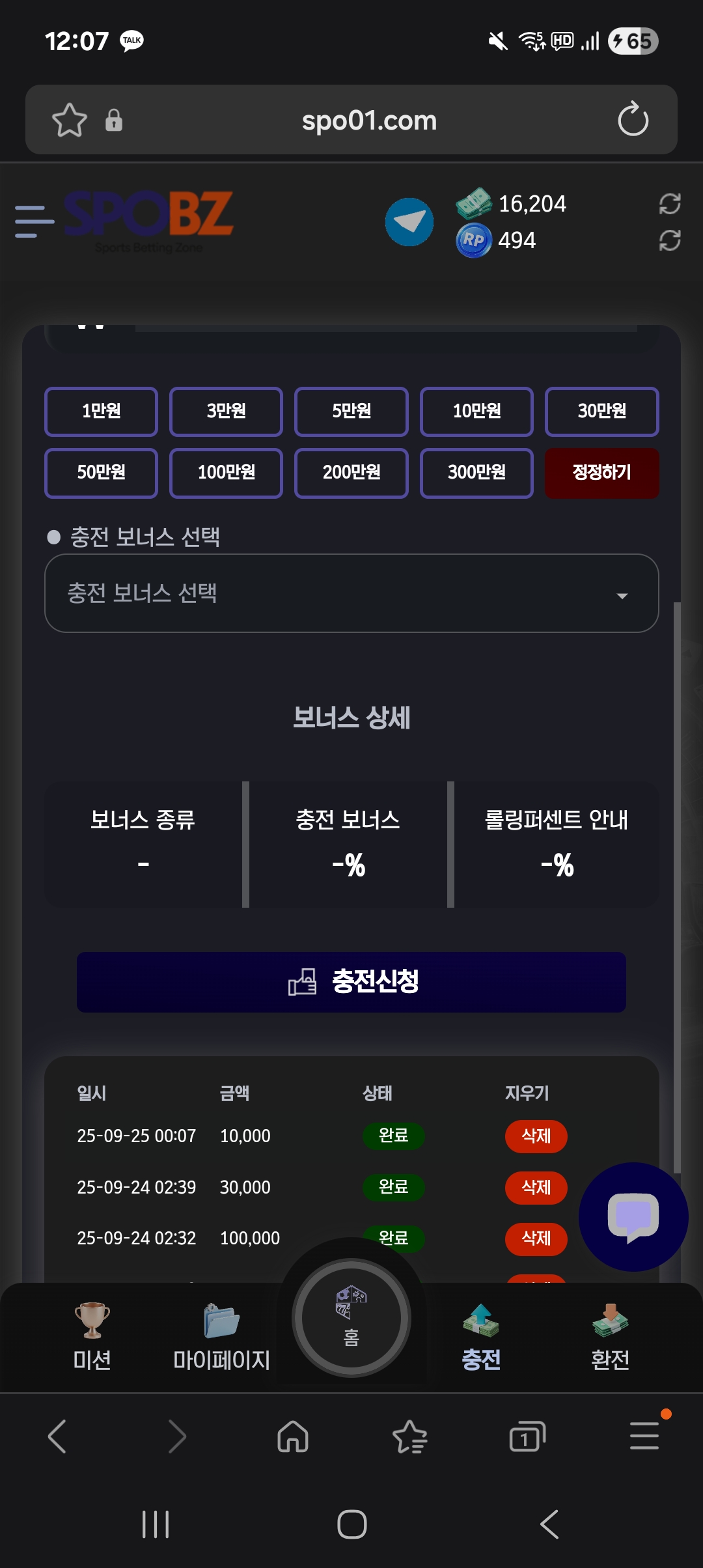703x1568 pixels.
Task: Bookmark spo01.com with the star icon
Action: click(x=69, y=120)
